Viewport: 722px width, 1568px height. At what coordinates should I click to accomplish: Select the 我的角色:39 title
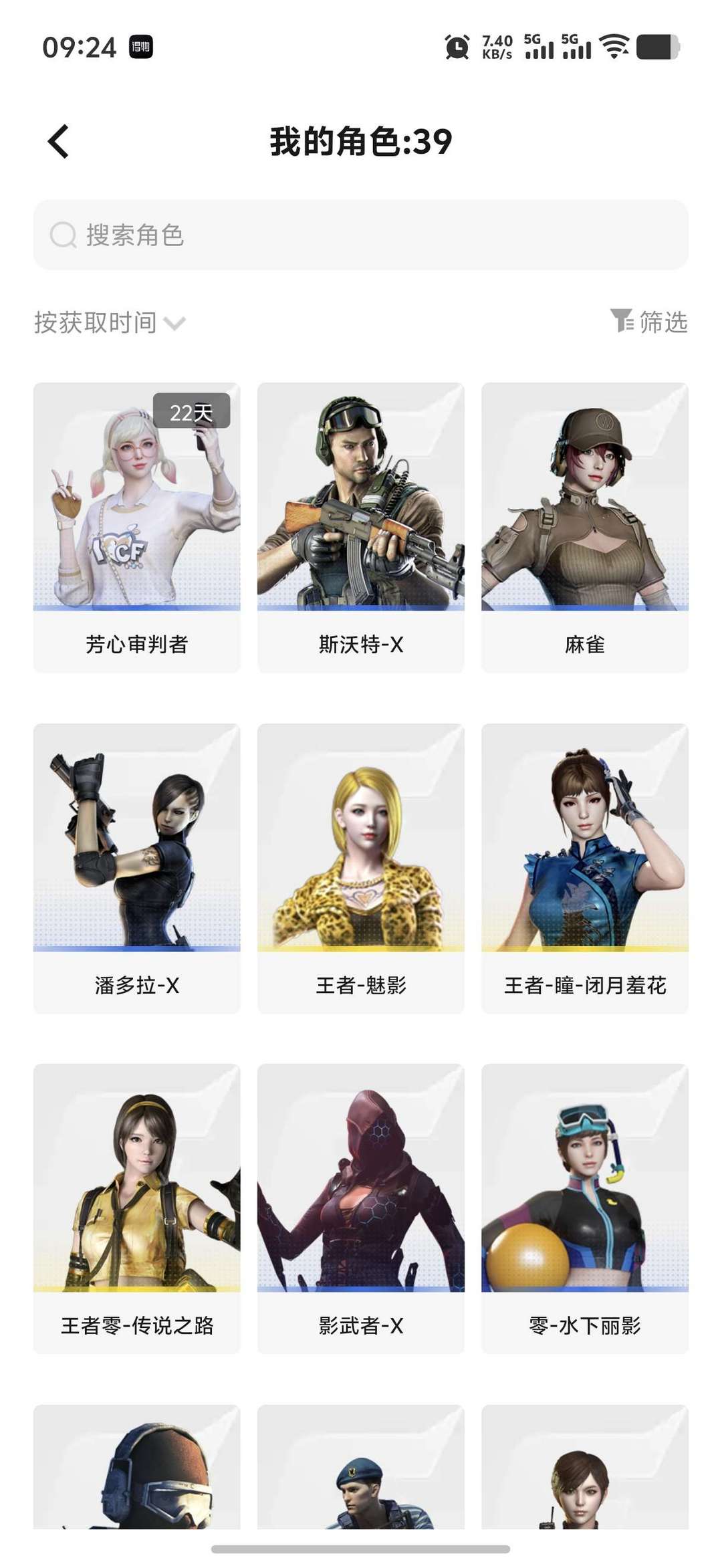point(360,140)
